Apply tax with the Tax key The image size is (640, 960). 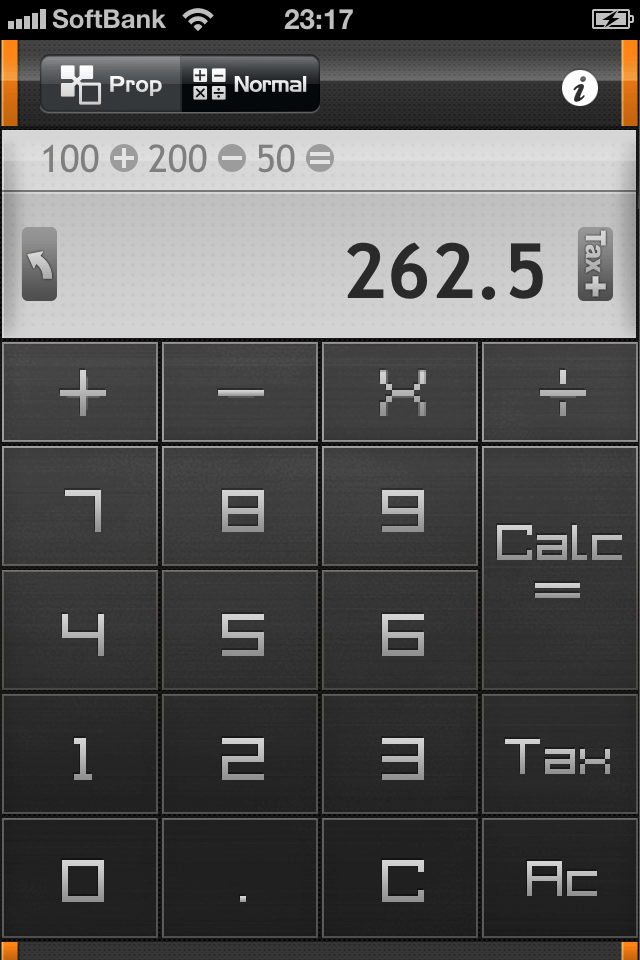click(560, 755)
